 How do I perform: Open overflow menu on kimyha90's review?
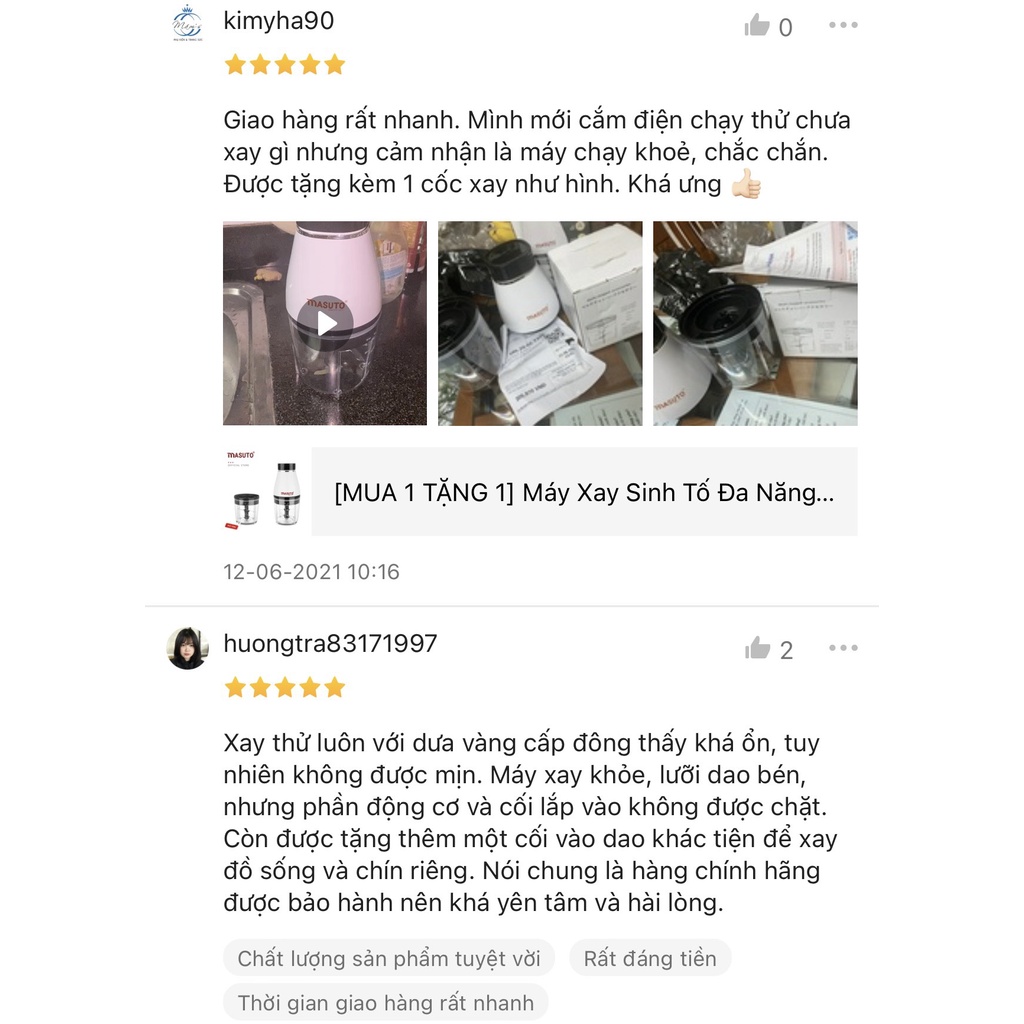point(843,25)
